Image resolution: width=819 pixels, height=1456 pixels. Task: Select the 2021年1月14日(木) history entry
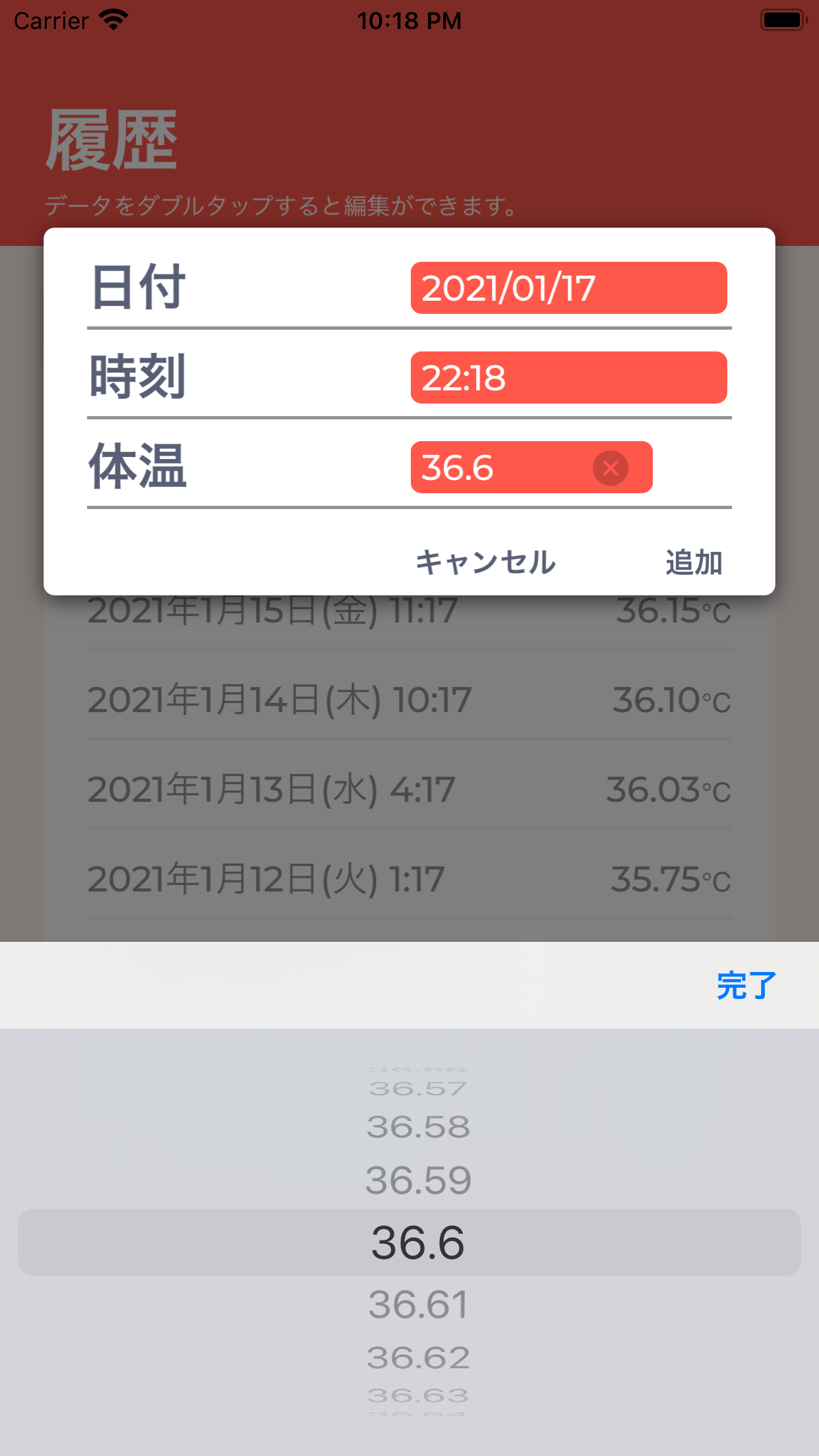tap(409, 700)
